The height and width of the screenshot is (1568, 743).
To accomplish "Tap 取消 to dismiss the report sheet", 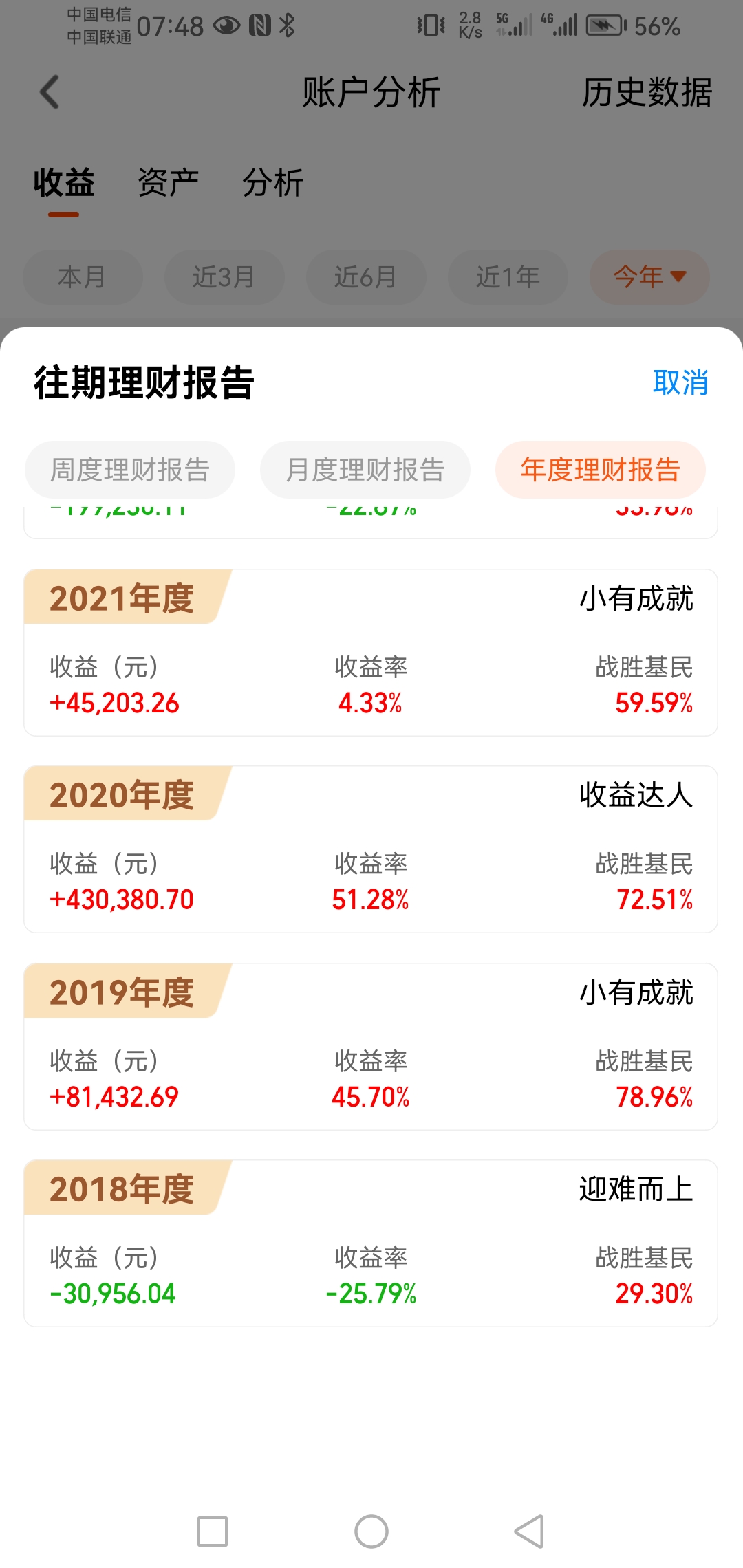I will 680,382.
